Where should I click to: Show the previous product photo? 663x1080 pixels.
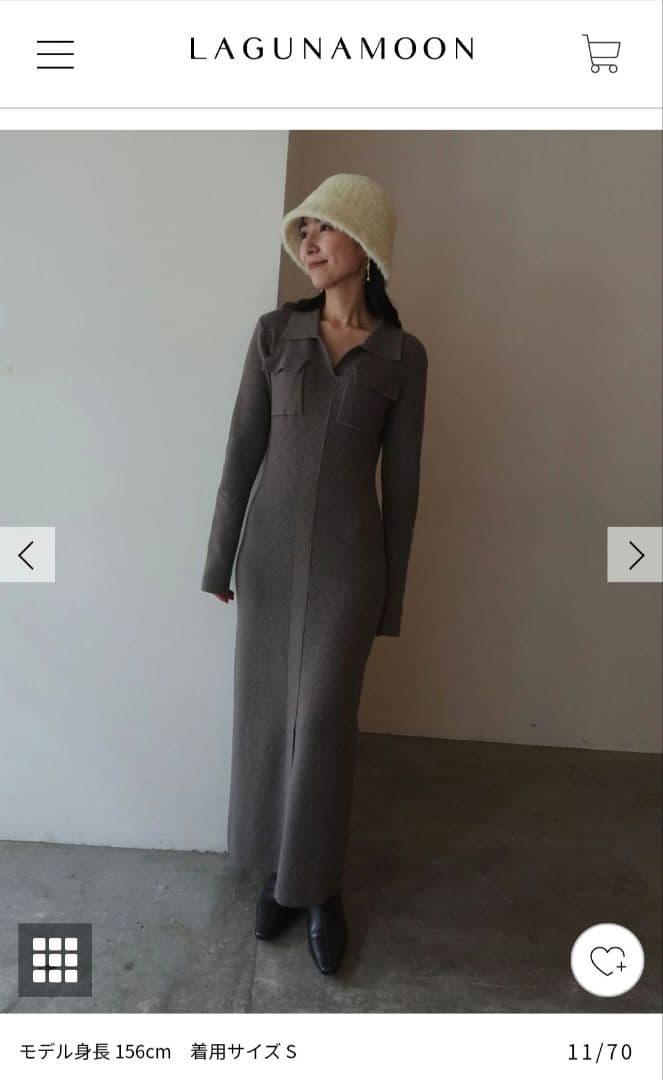pos(27,555)
